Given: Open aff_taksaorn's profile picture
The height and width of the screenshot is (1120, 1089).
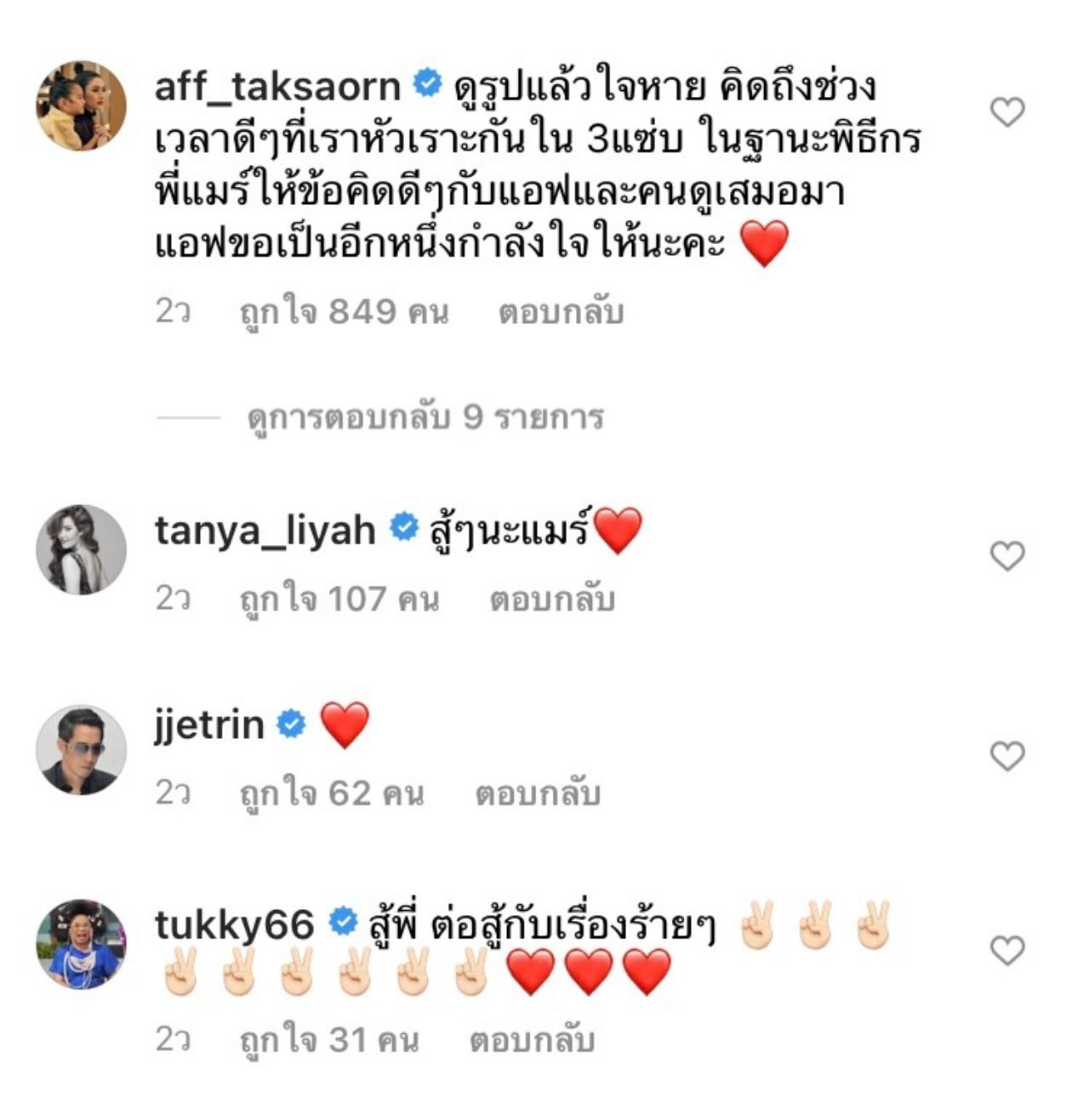Looking at the screenshot, I should click(81, 105).
